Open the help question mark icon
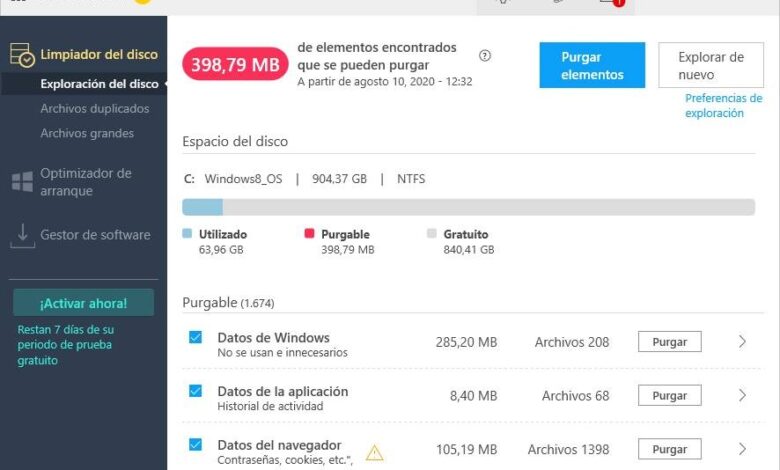Image resolution: width=780 pixels, height=470 pixels. point(485,56)
